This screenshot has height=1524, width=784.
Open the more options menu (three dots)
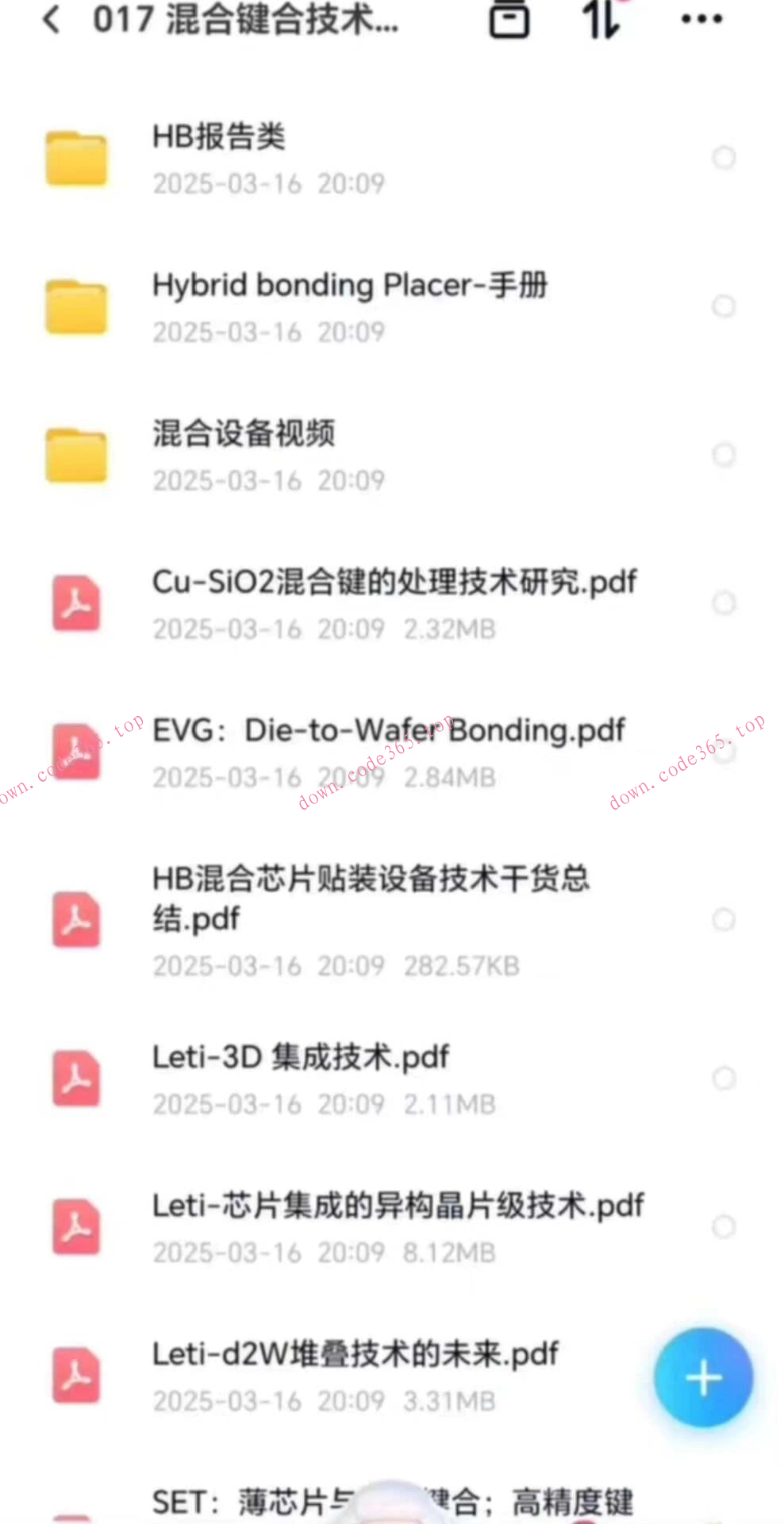[x=701, y=21]
